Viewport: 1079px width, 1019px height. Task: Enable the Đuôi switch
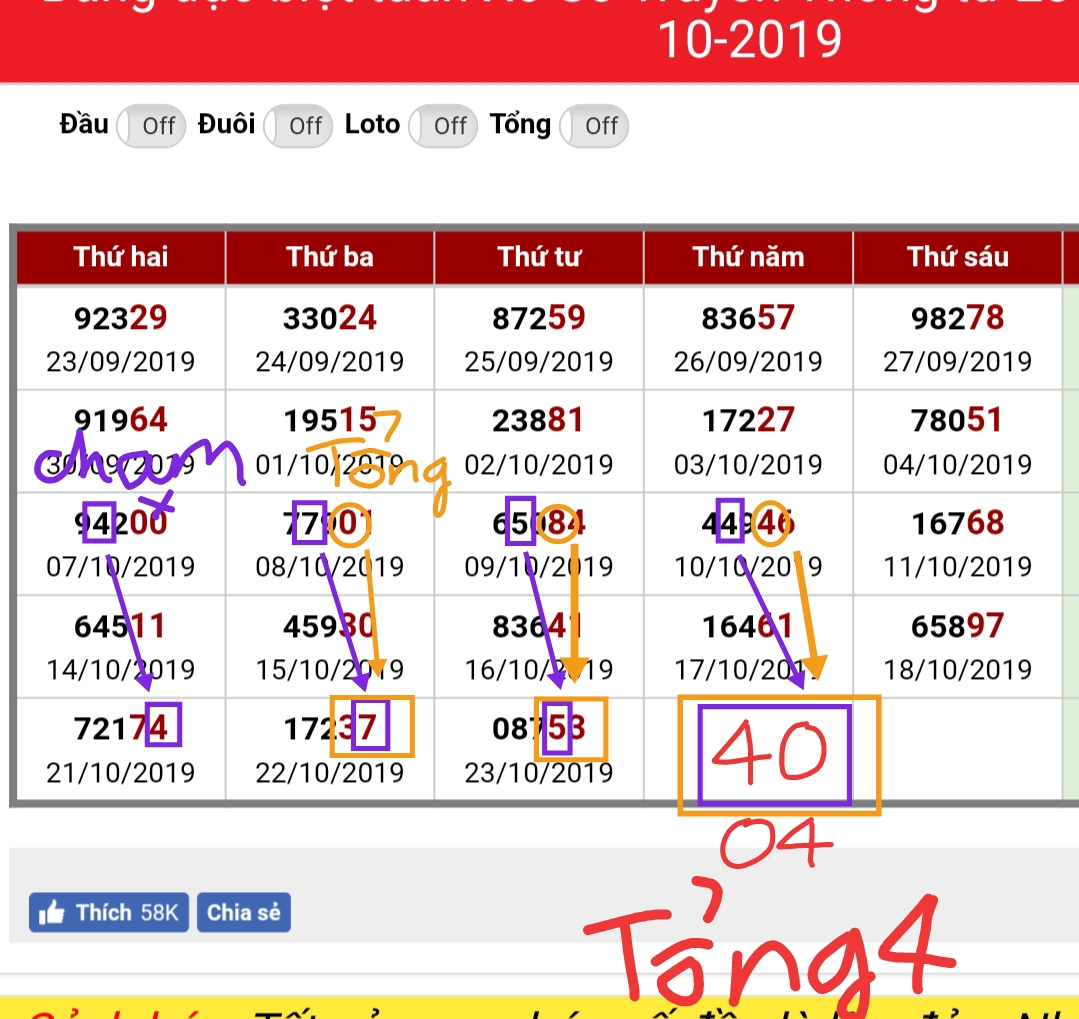coord(299,126)
